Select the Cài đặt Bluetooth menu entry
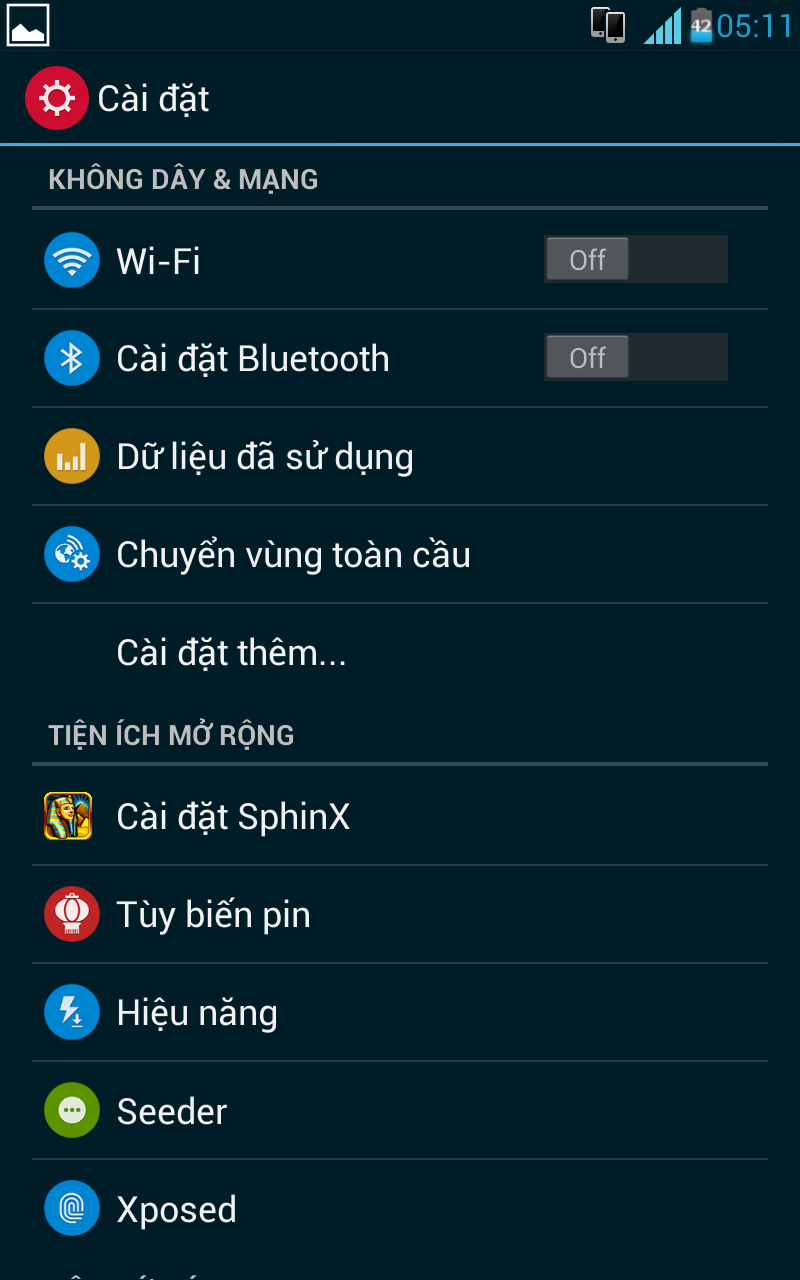This screenshot has width=800, height=1280. (x=253, y=357)
